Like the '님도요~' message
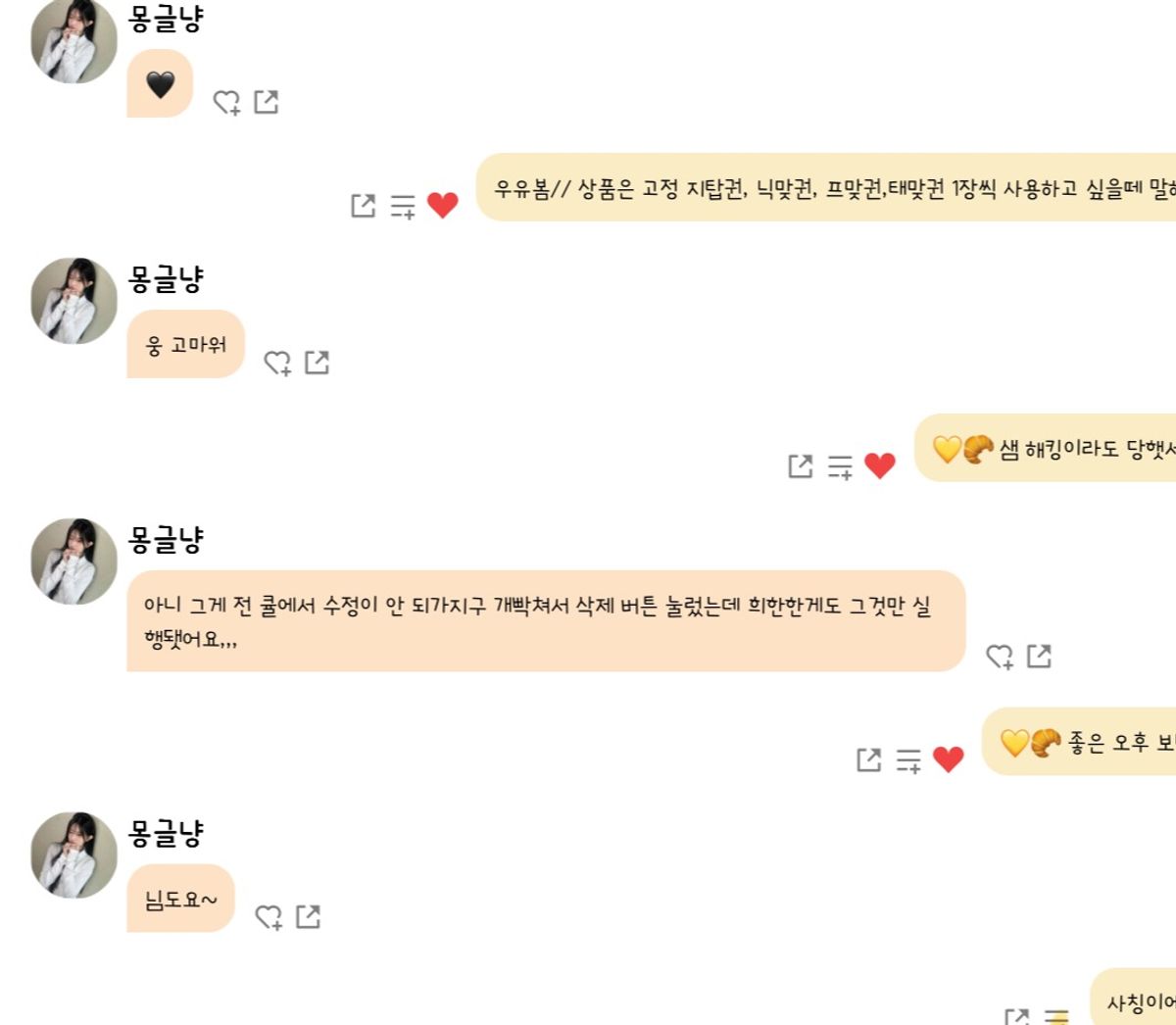This screenshot has height=1025, width=1176. tap(269, 917)
